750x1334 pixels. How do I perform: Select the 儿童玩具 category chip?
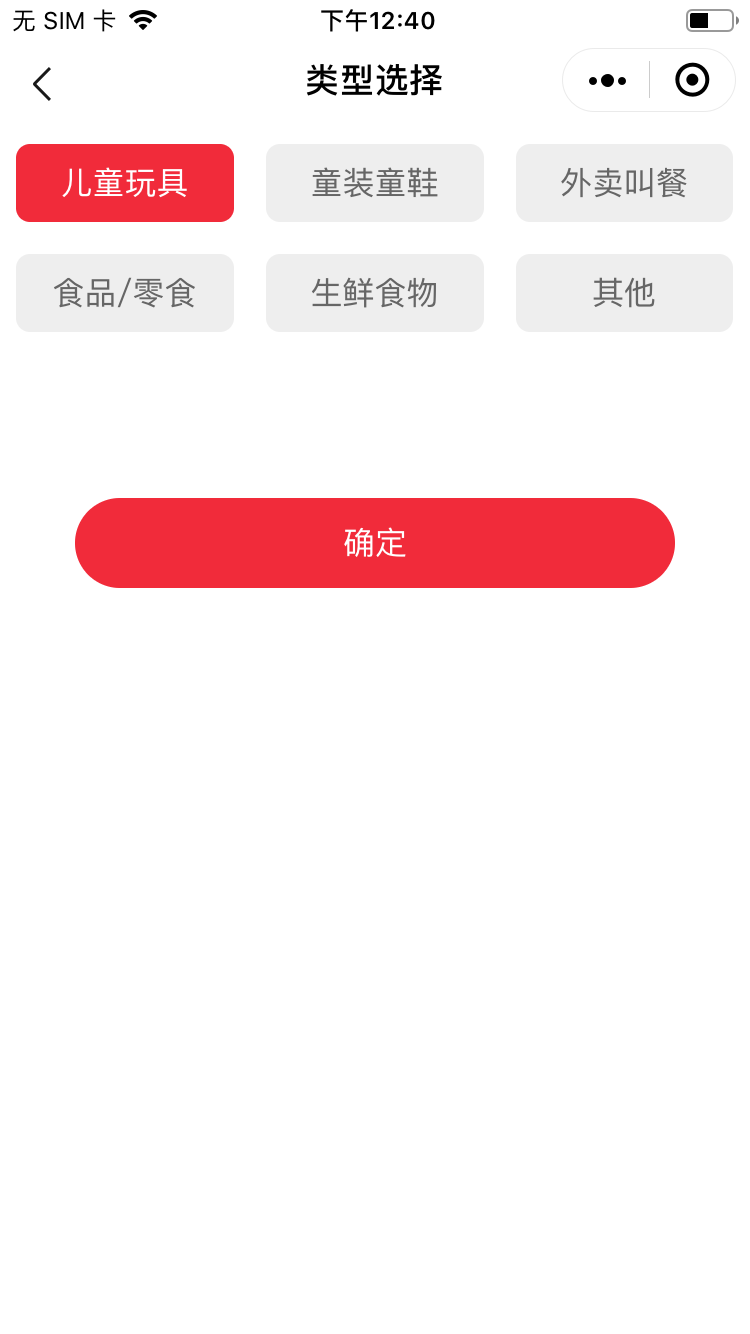click(x=125, y=183)
